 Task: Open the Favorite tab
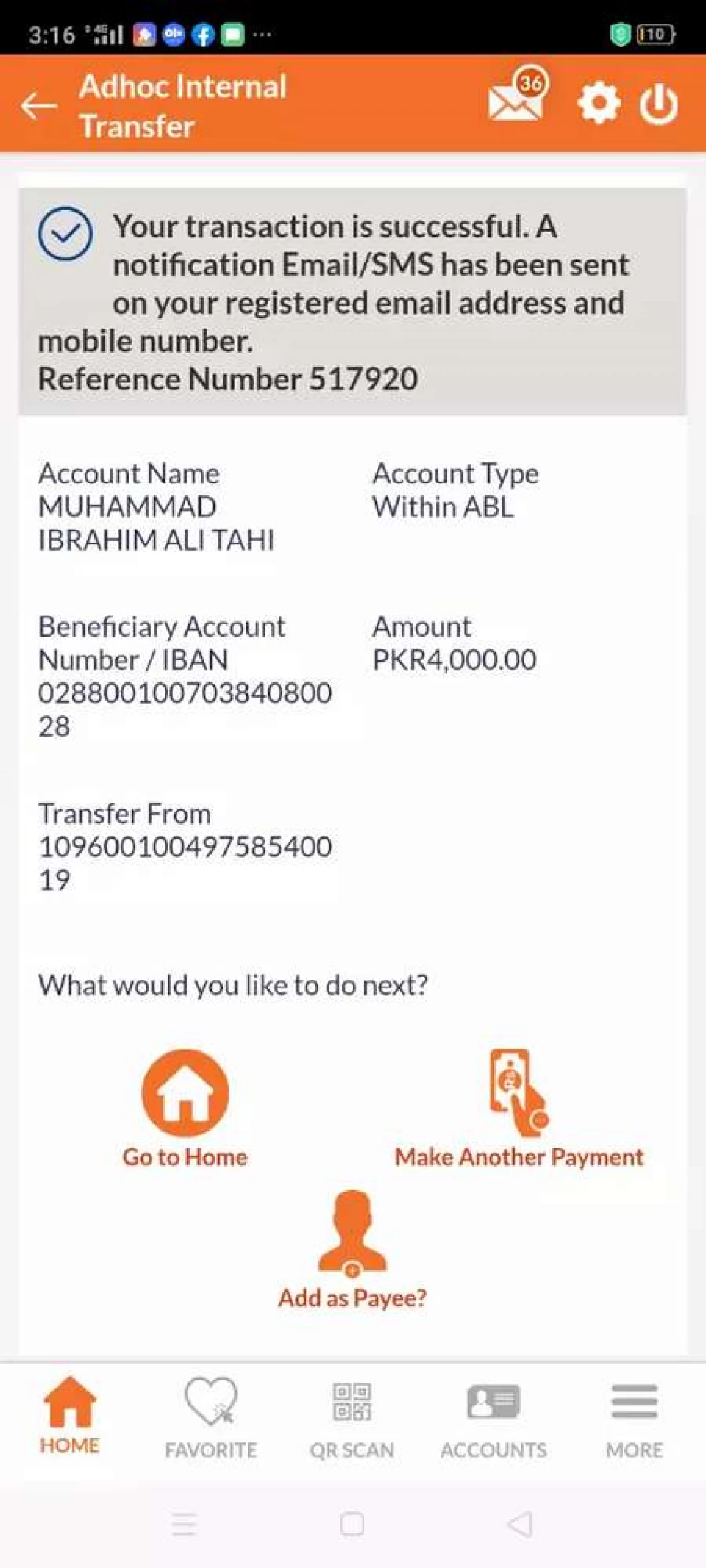[211, 1418]
